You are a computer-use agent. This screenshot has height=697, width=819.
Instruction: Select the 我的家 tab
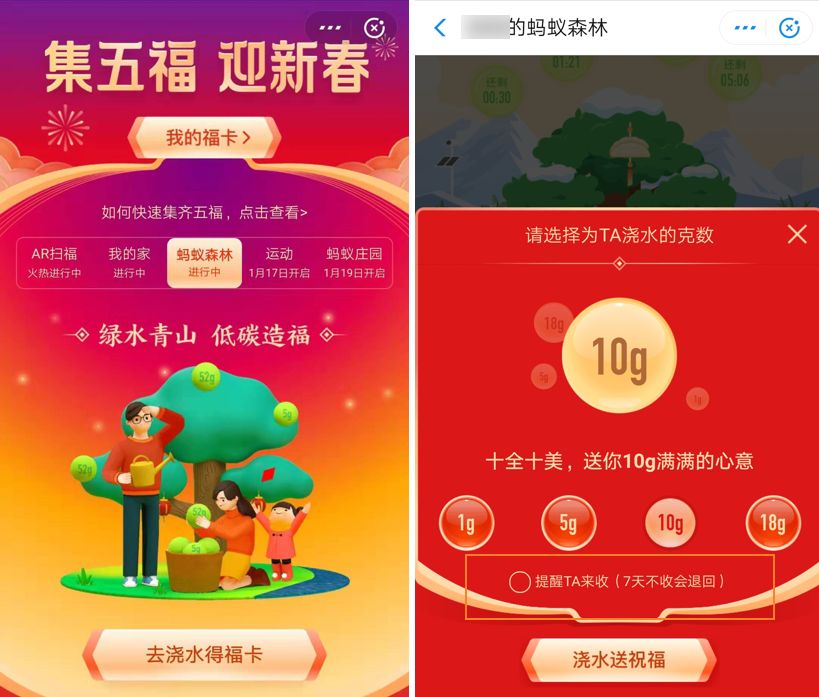[128, 263]
